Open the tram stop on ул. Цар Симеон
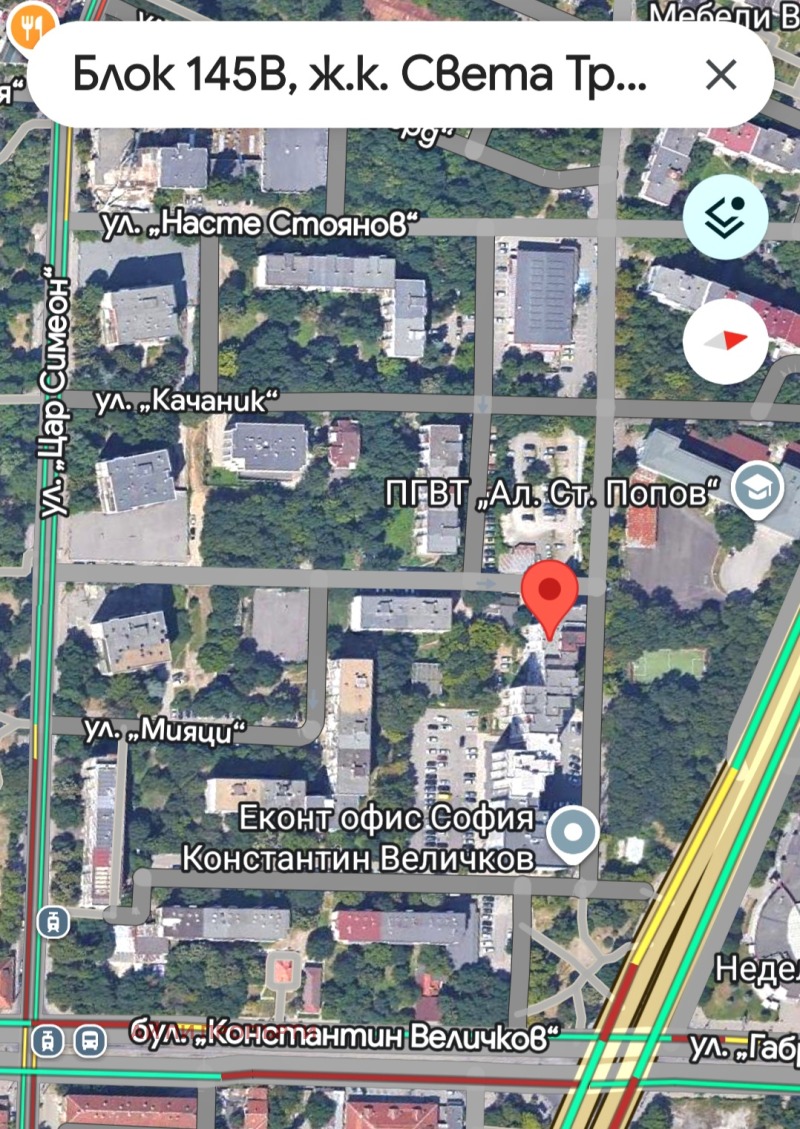This screenshot has width=800, height=1129. click(52, 921)
